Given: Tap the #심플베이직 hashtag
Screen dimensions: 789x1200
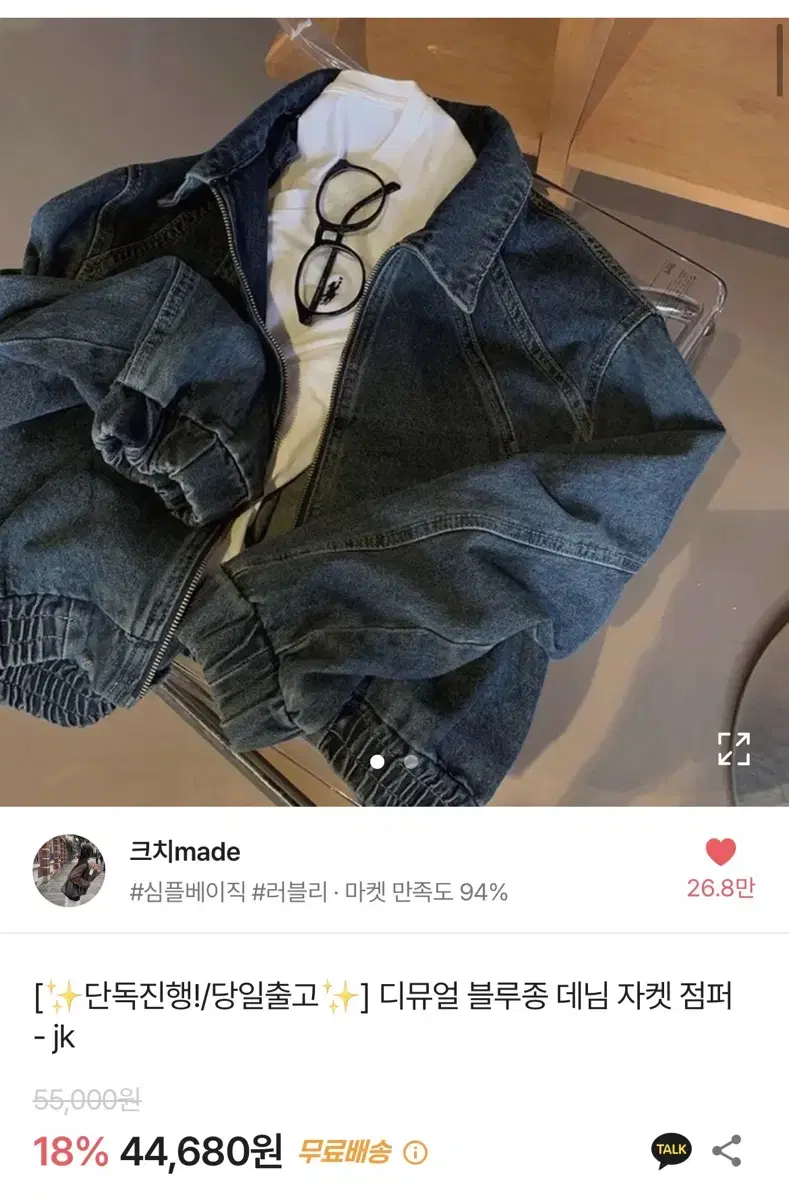Looking at the screenshot, I should [x=170, y=898].
